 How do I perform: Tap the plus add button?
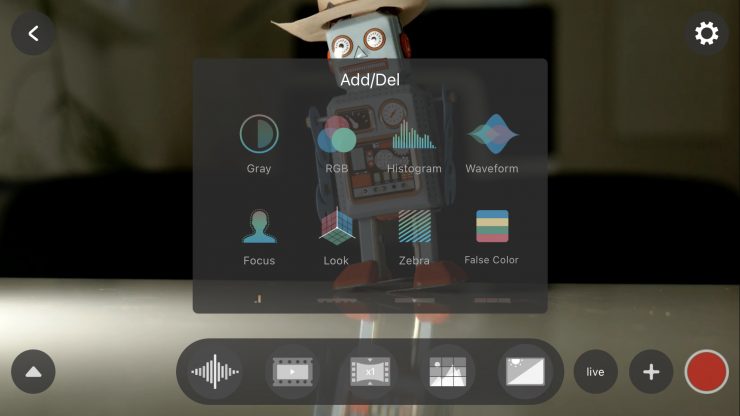point(651,372)
